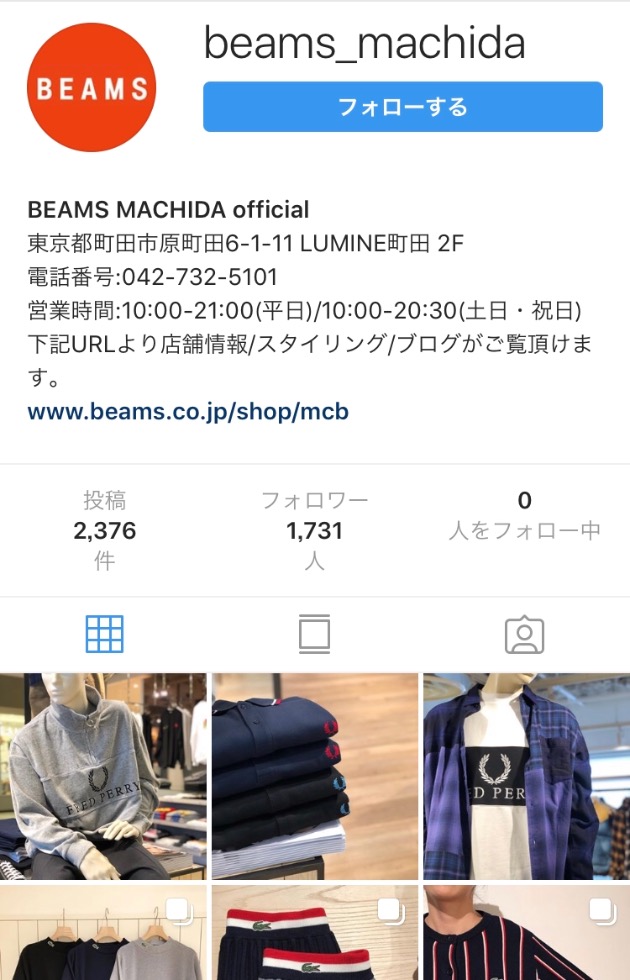
Task: View the 1,731 followers list
Action: click(314, 530)
